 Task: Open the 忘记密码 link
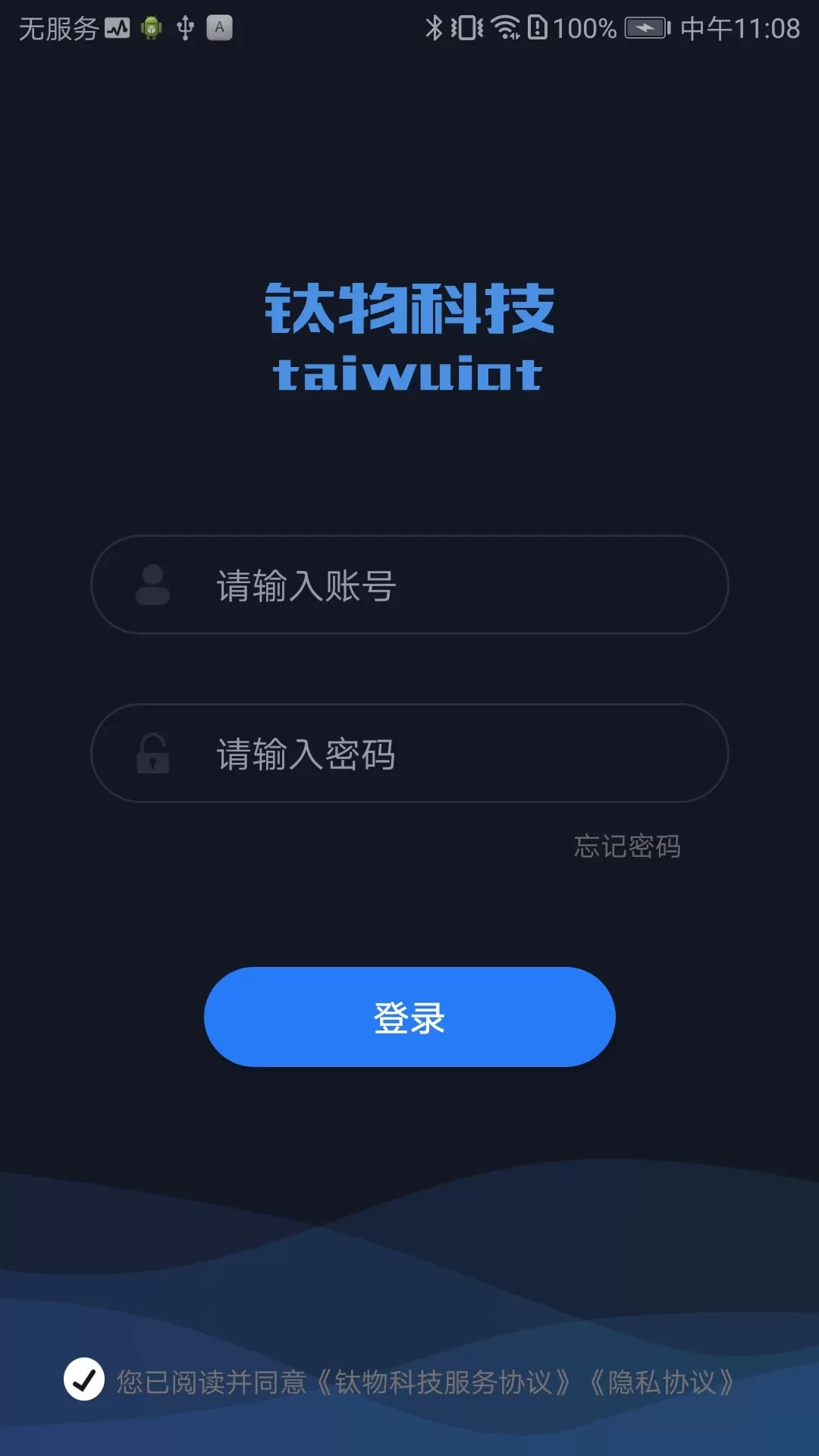click(627, 846)
